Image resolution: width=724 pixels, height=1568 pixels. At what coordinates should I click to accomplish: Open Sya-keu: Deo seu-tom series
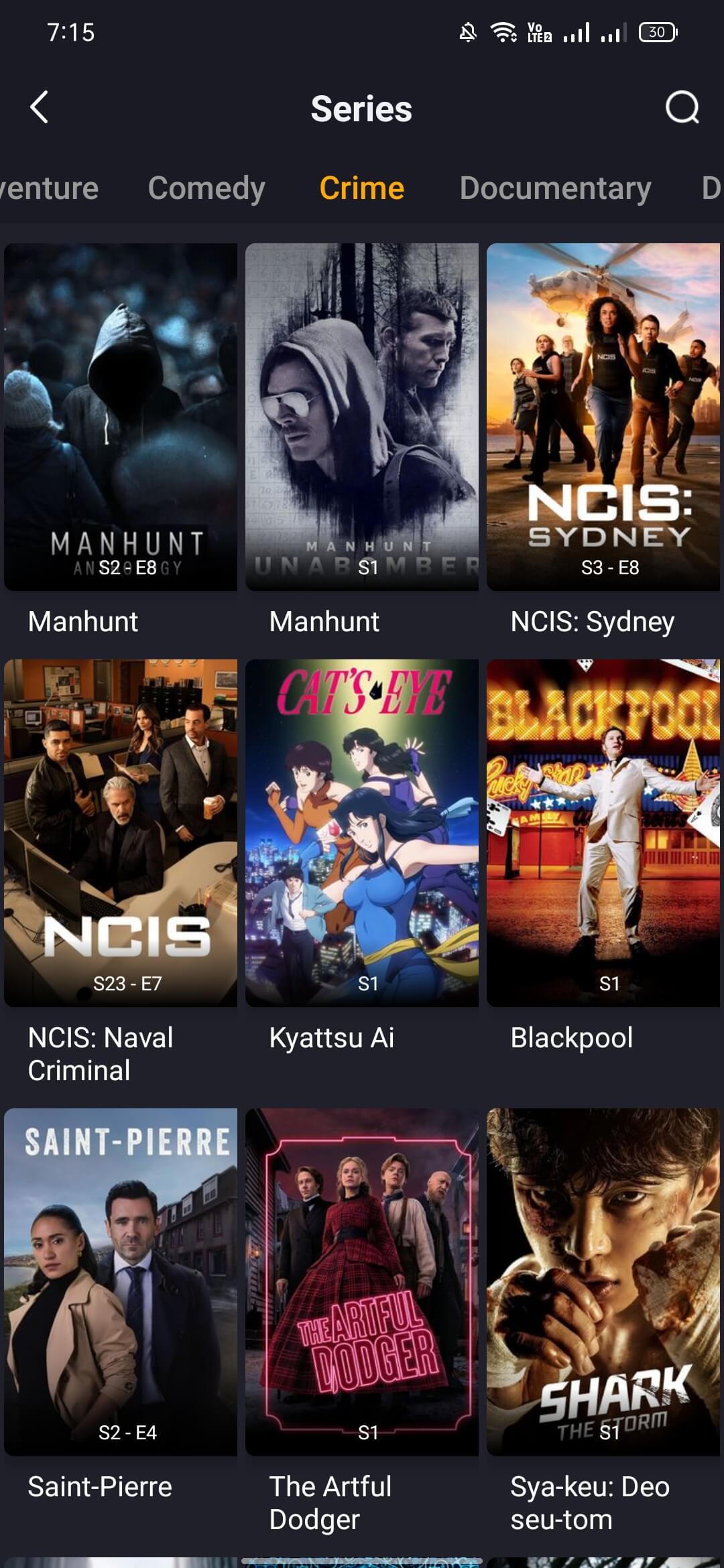[x=603, y=1281]
